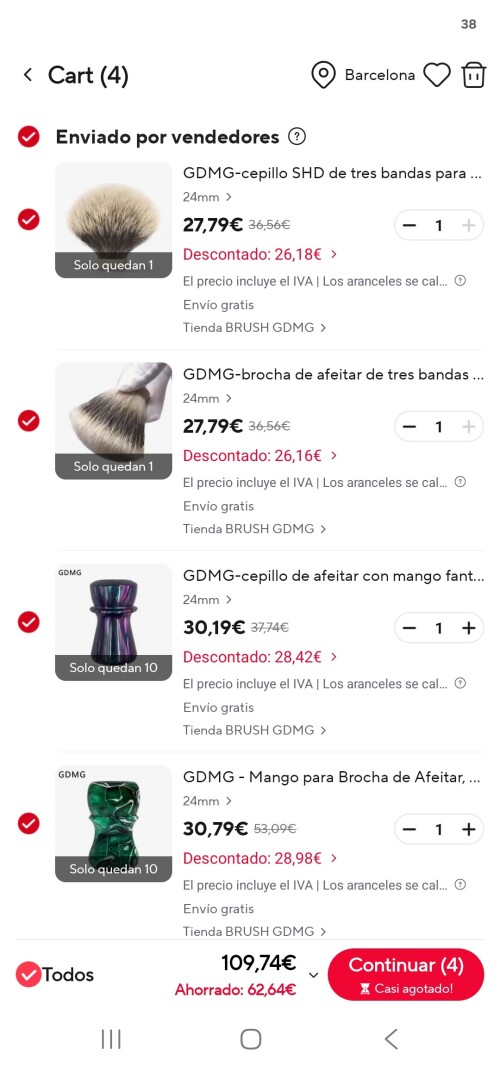Screen dimensions: 500x1072
Task: Go back from the Cart screen
Action: coord(27,75)
